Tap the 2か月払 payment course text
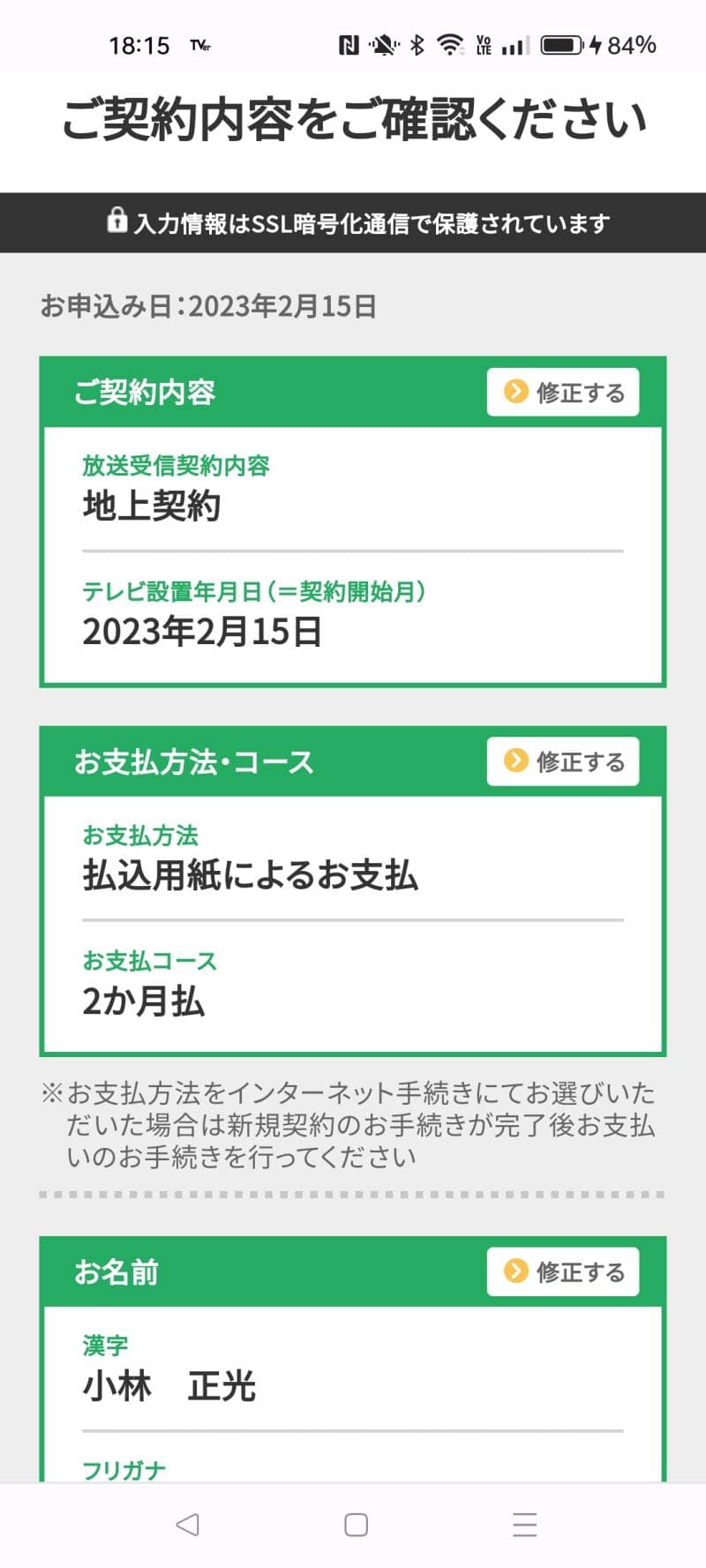The image size is (706, 1568). point(144,1001)
